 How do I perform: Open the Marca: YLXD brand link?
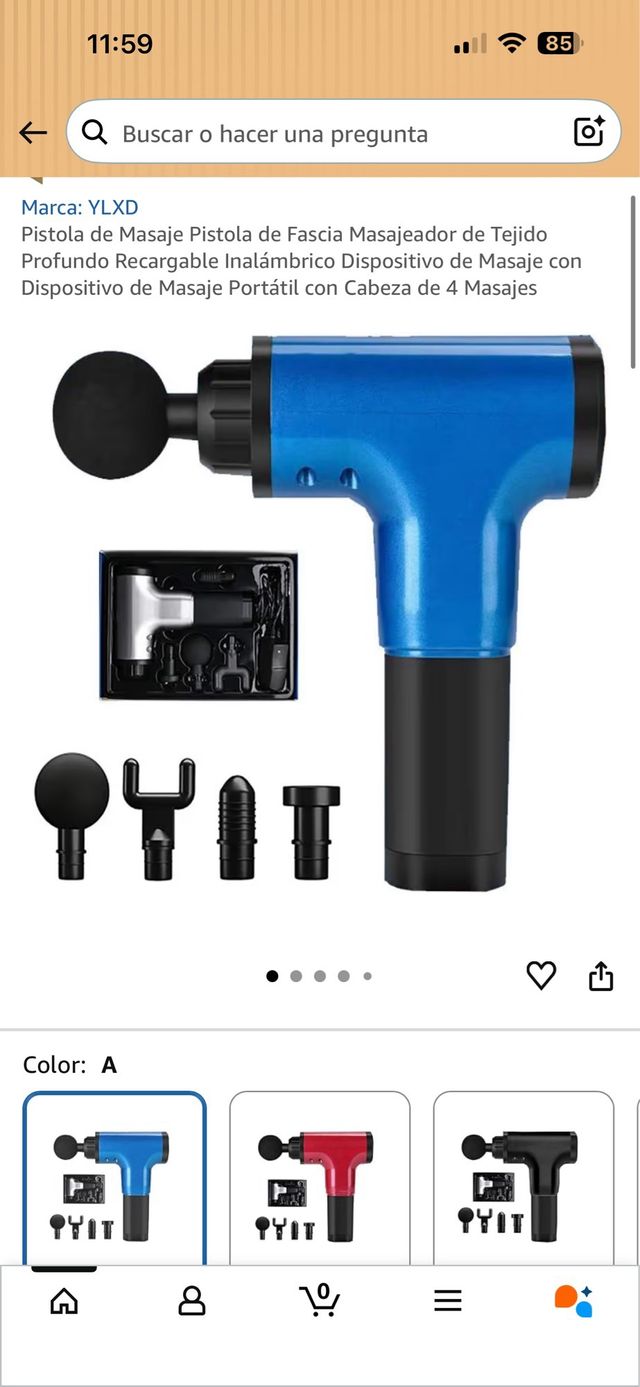point(80,207)
